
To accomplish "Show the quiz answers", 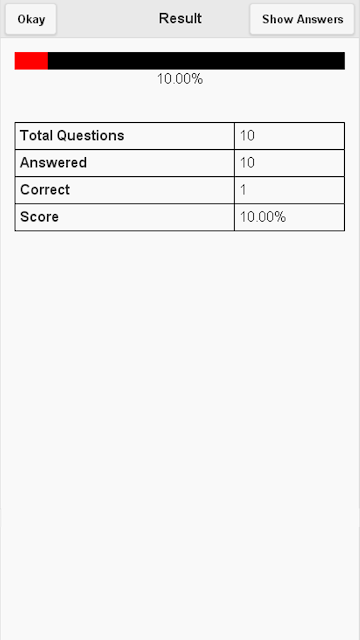I will tap(302, 19).
